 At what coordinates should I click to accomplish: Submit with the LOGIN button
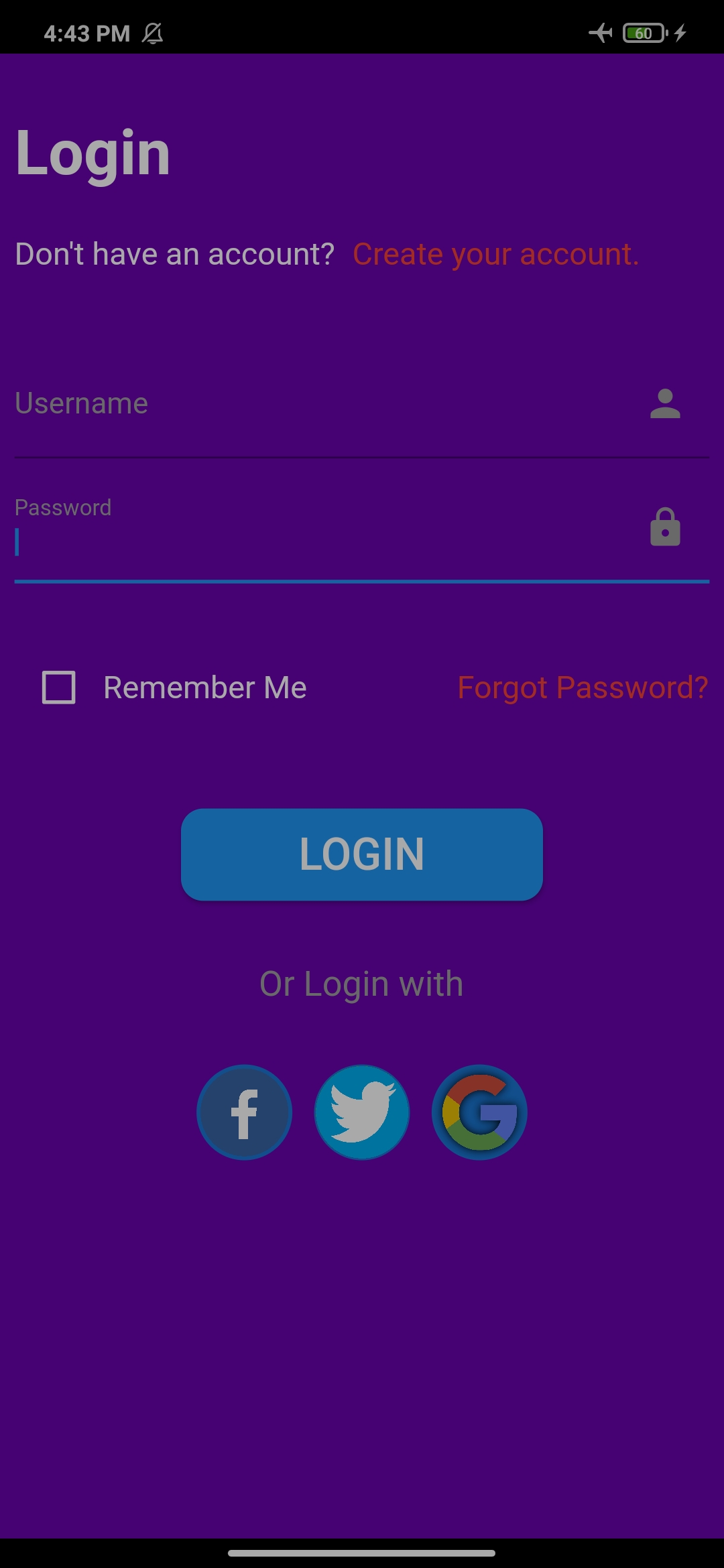click(362, 854)
